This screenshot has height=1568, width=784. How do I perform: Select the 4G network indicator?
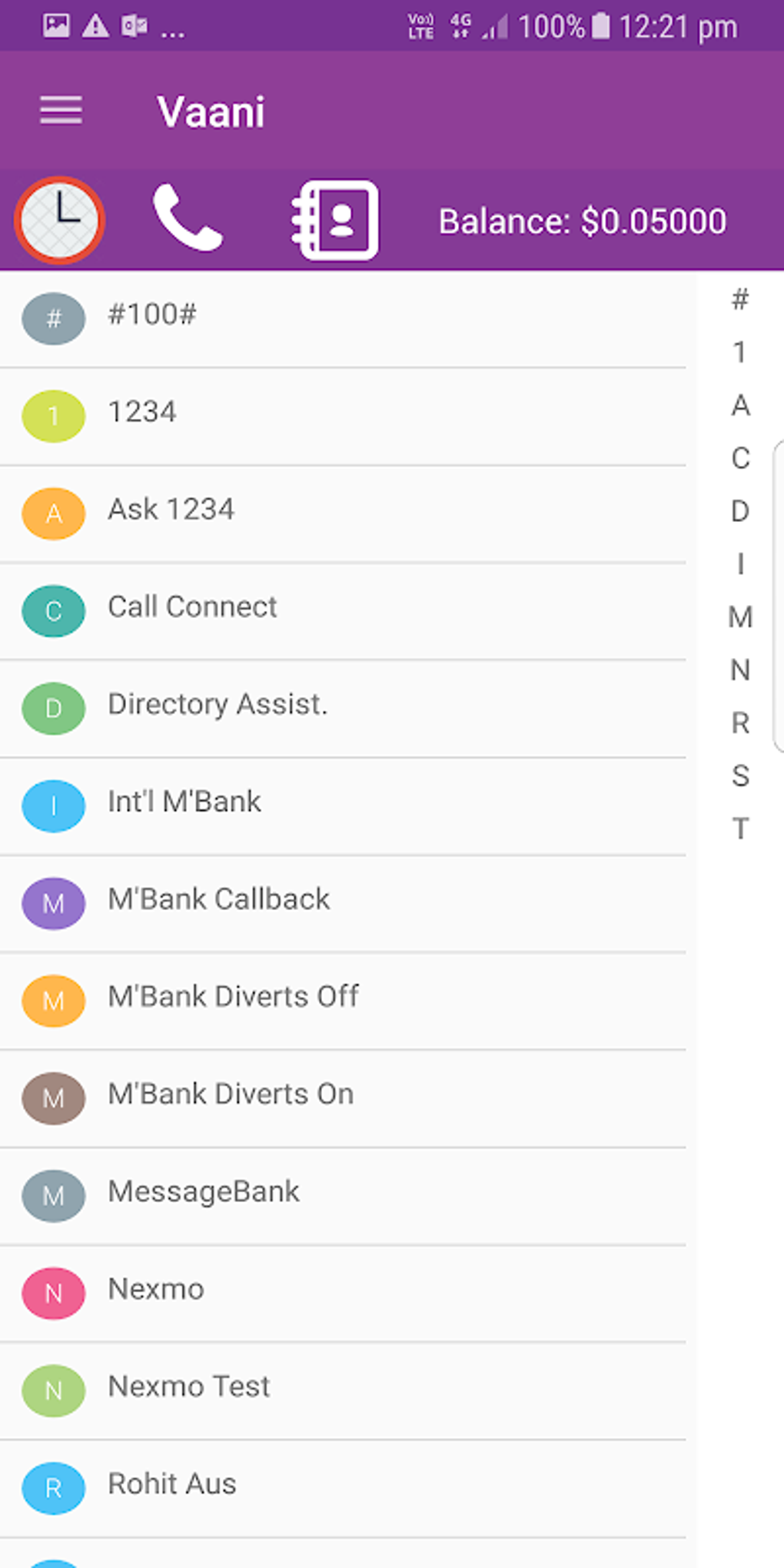pyautogui.click(x=460, y=25)
